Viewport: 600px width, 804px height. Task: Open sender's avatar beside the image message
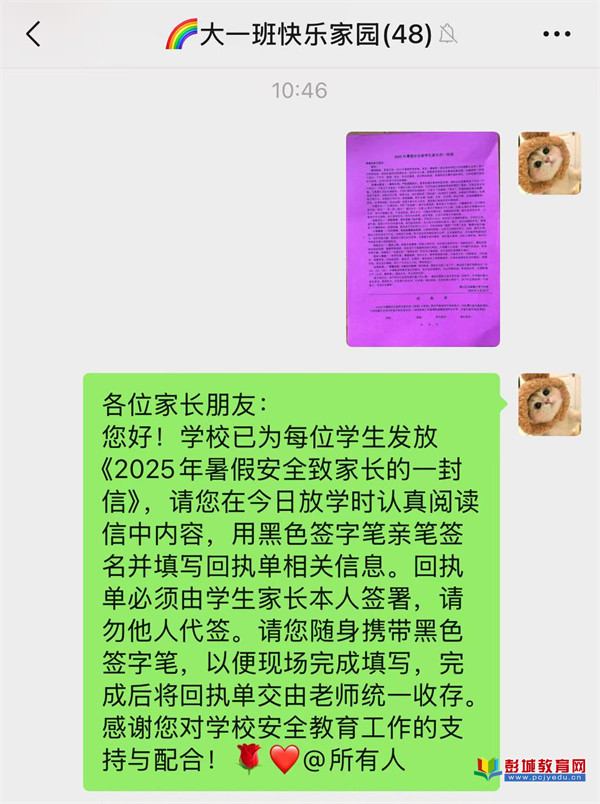point(549,163)
